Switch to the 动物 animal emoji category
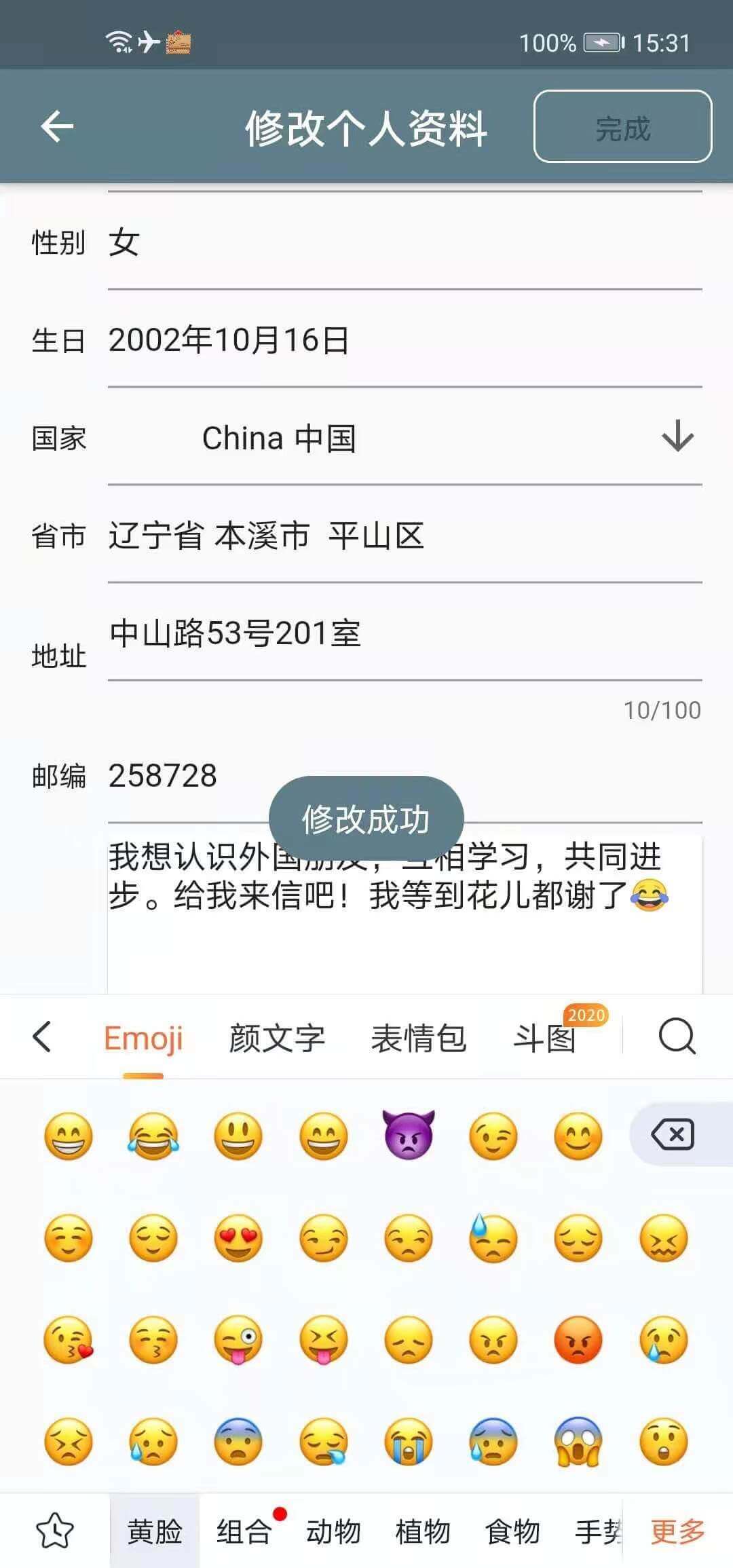733x1568 pixels. 333,1530
